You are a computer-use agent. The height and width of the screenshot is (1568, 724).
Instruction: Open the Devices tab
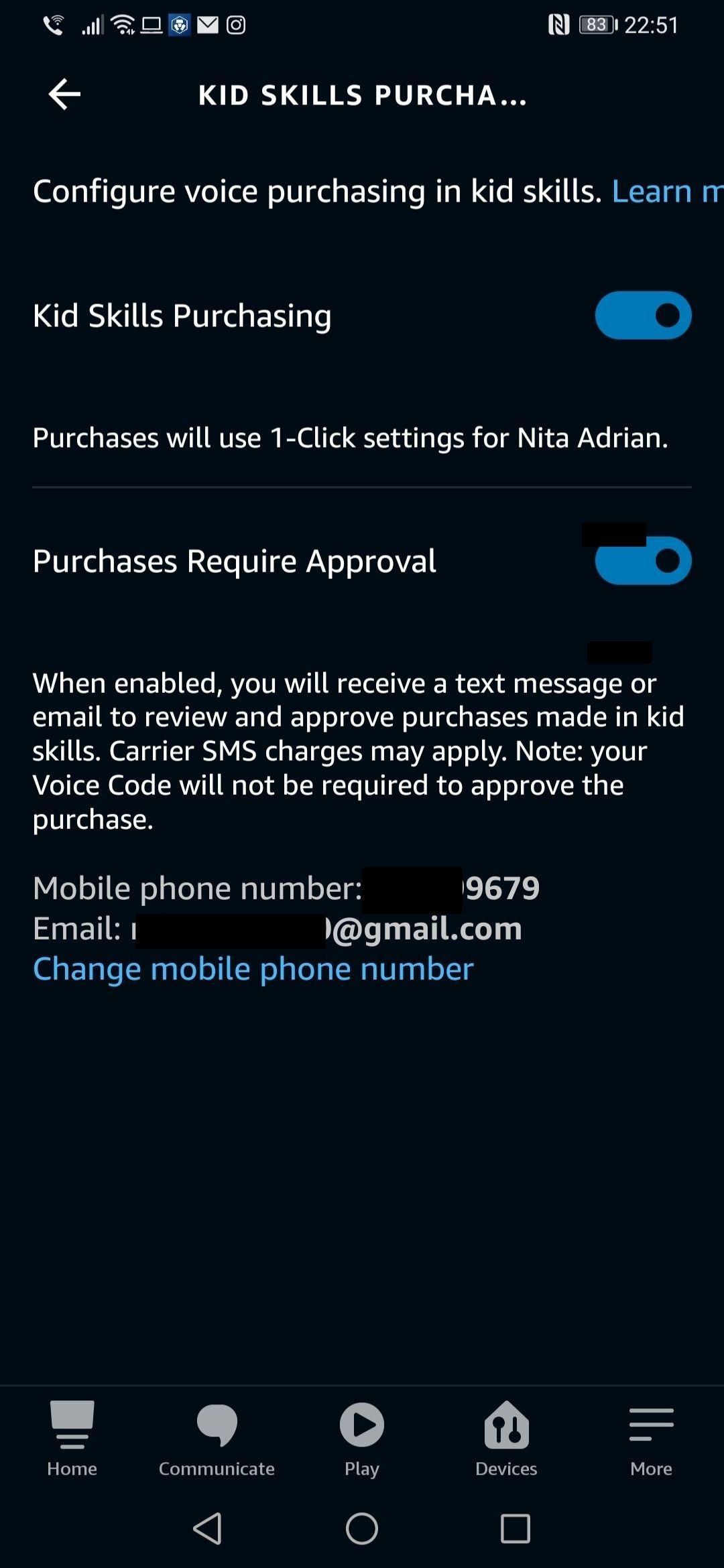coord(506,1439)
